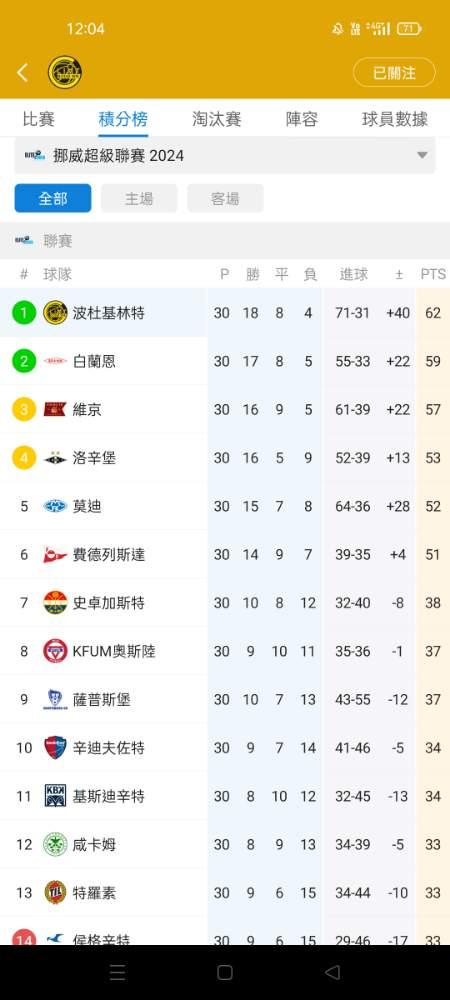Open team 波杜基林特 from the standings

coord(225,313)
